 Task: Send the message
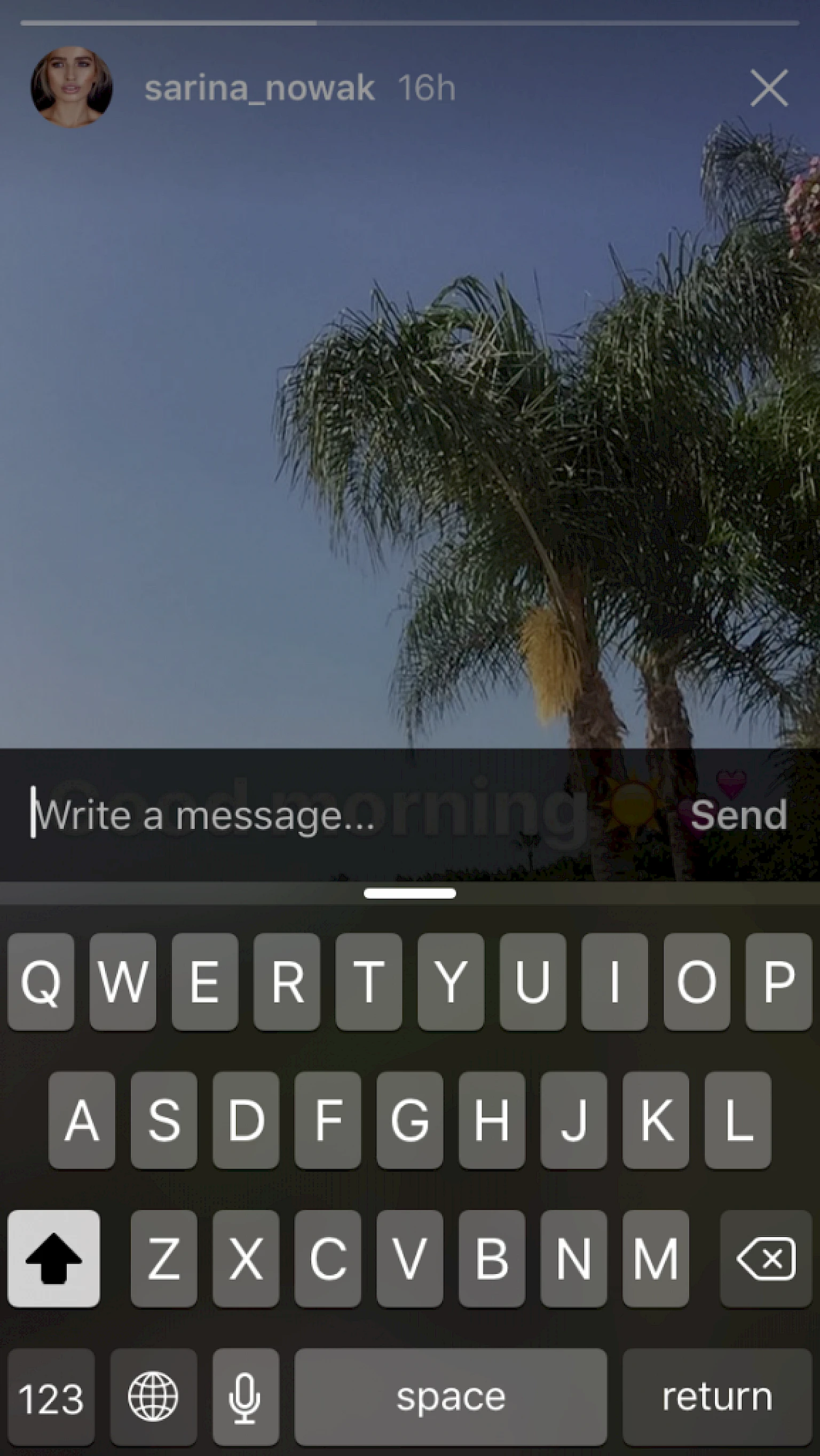(x=738, y=815)
